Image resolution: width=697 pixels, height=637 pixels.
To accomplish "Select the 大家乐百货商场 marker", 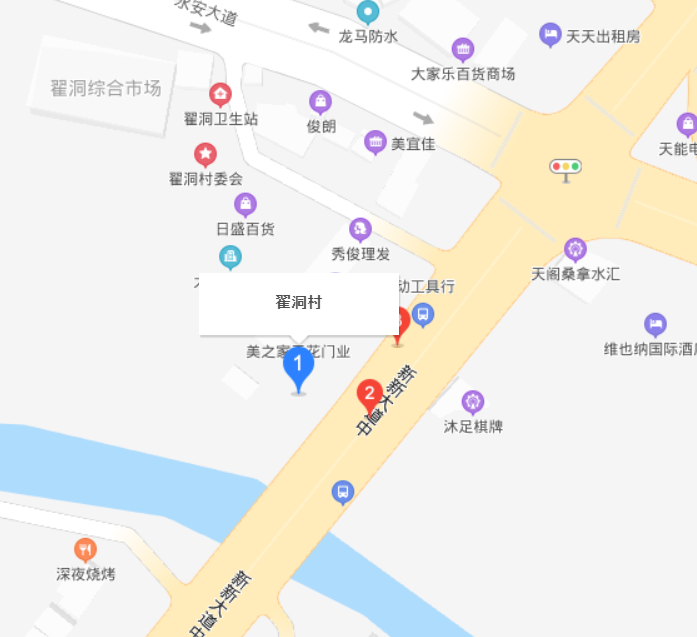I will pyautogui.click(x=462, y=49).
